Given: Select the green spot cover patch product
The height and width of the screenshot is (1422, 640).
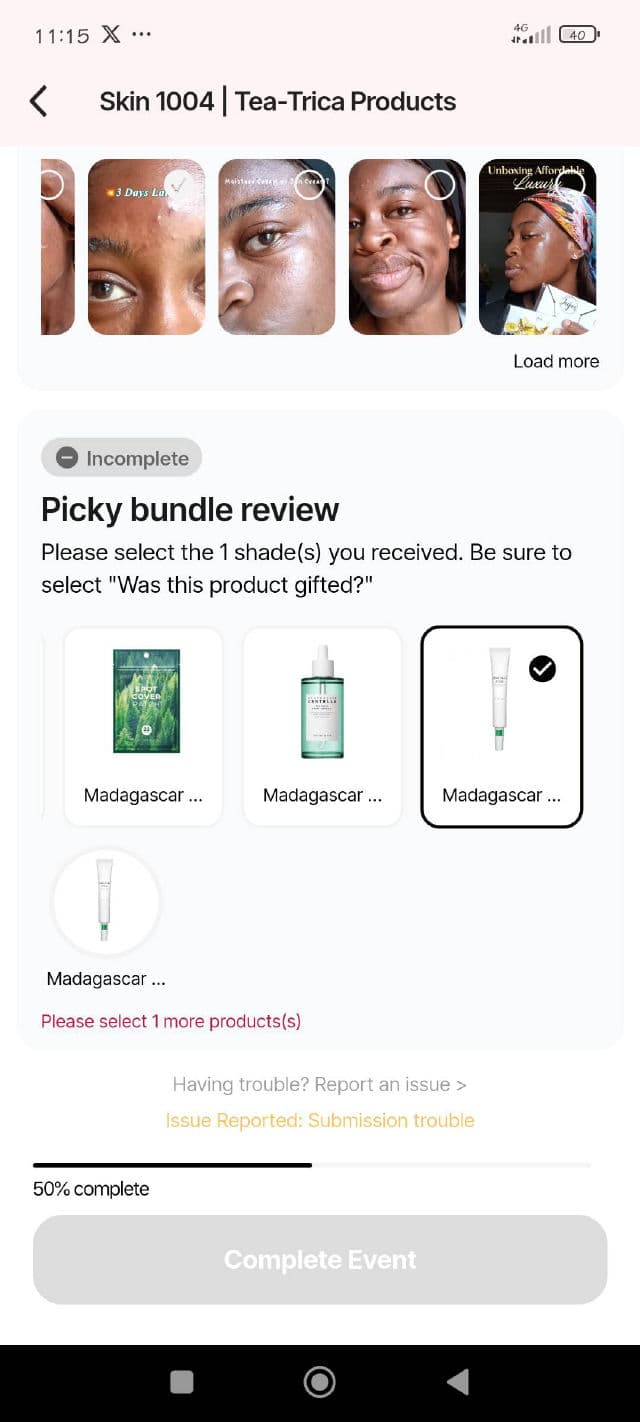Looking at the screenshot, I should tap(143, 727).
